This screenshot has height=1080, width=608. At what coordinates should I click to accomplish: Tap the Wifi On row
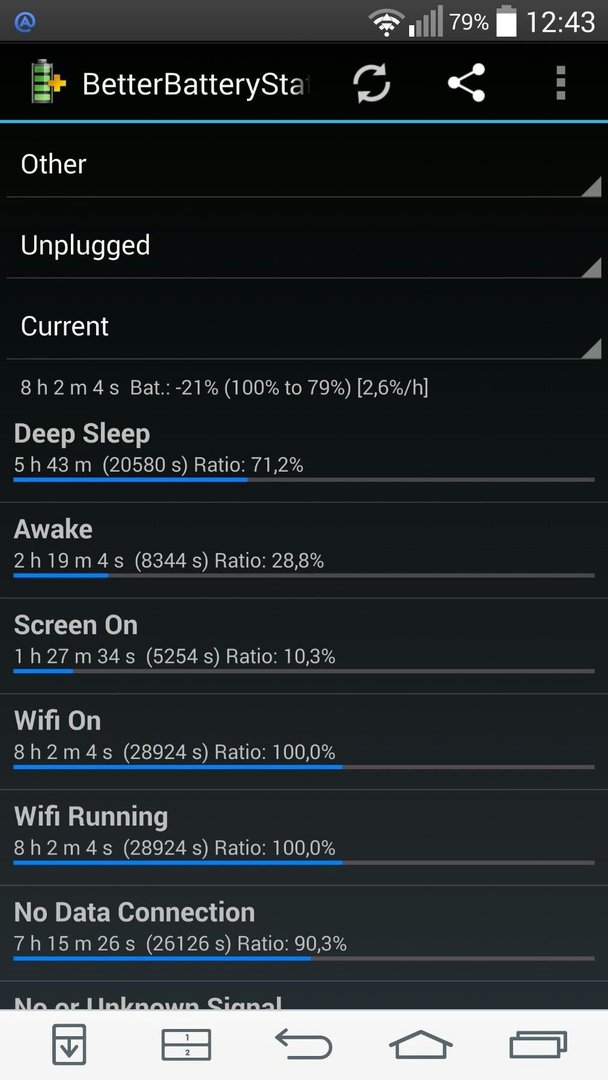[304, 742]
